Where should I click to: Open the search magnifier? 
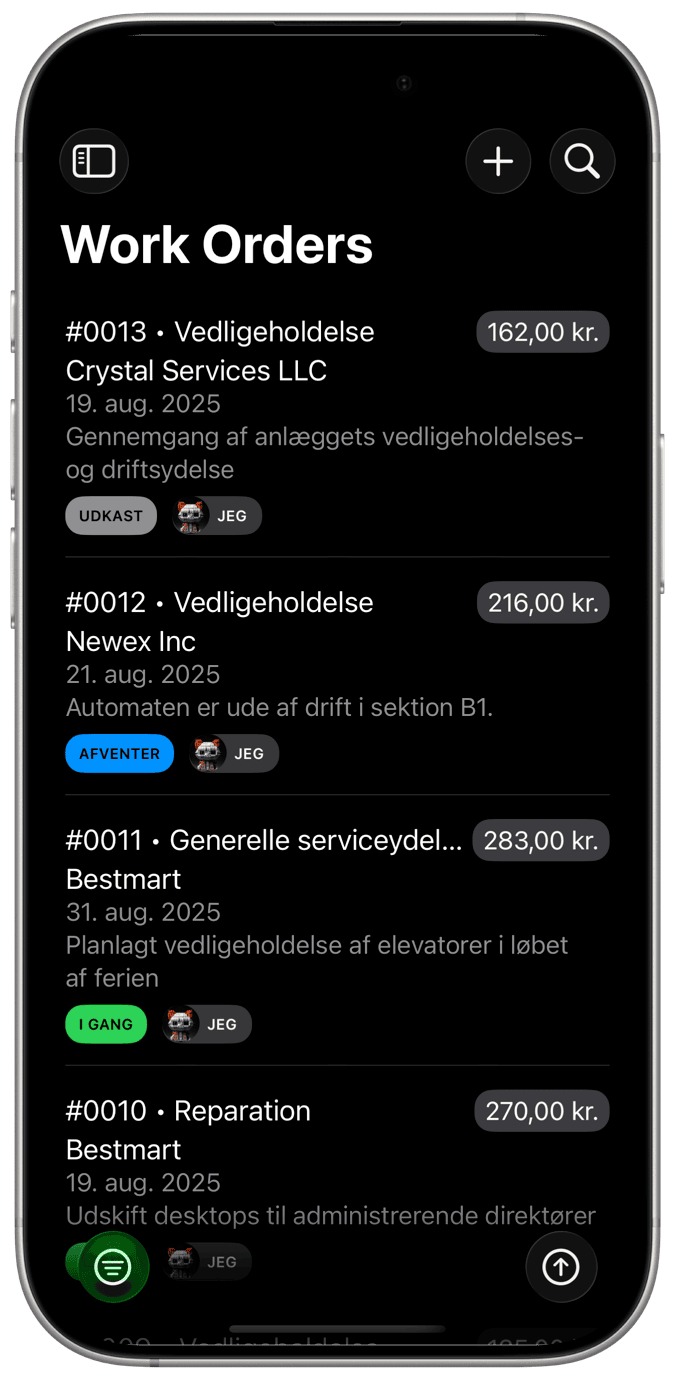(582, 161)
